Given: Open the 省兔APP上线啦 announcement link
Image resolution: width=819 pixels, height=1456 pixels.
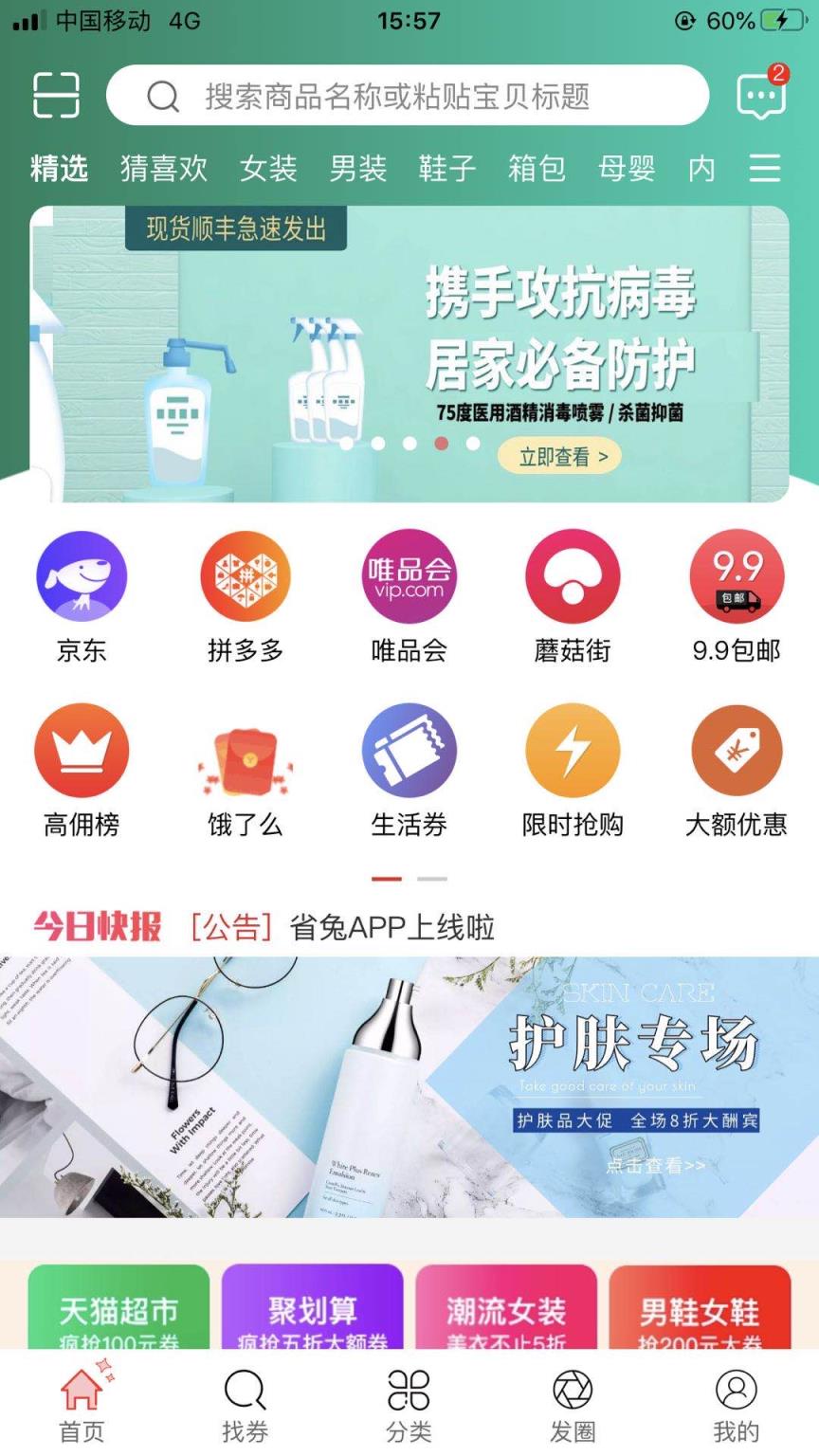Looking at the screenshot, I should (x=391, y=929).
